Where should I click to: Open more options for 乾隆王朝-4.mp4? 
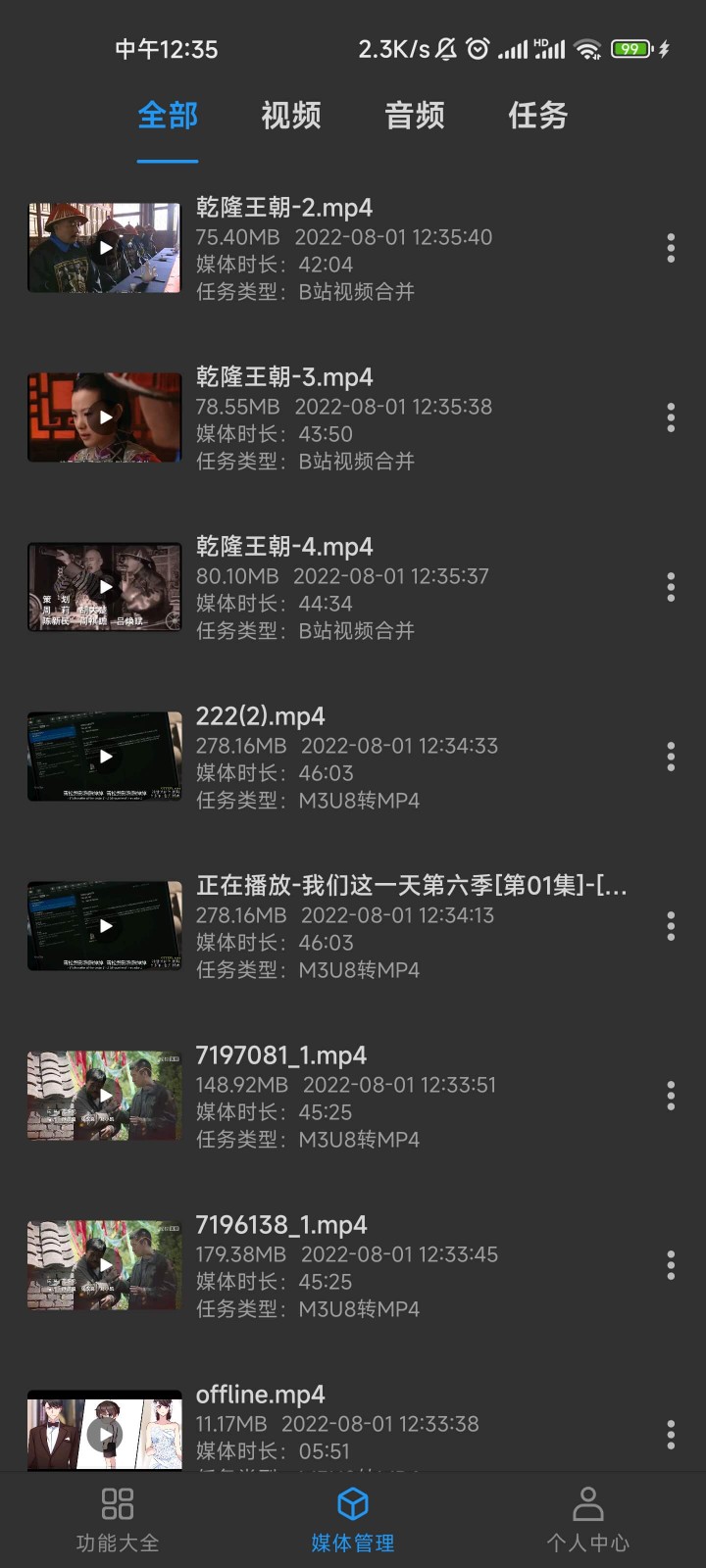point(671,587)
